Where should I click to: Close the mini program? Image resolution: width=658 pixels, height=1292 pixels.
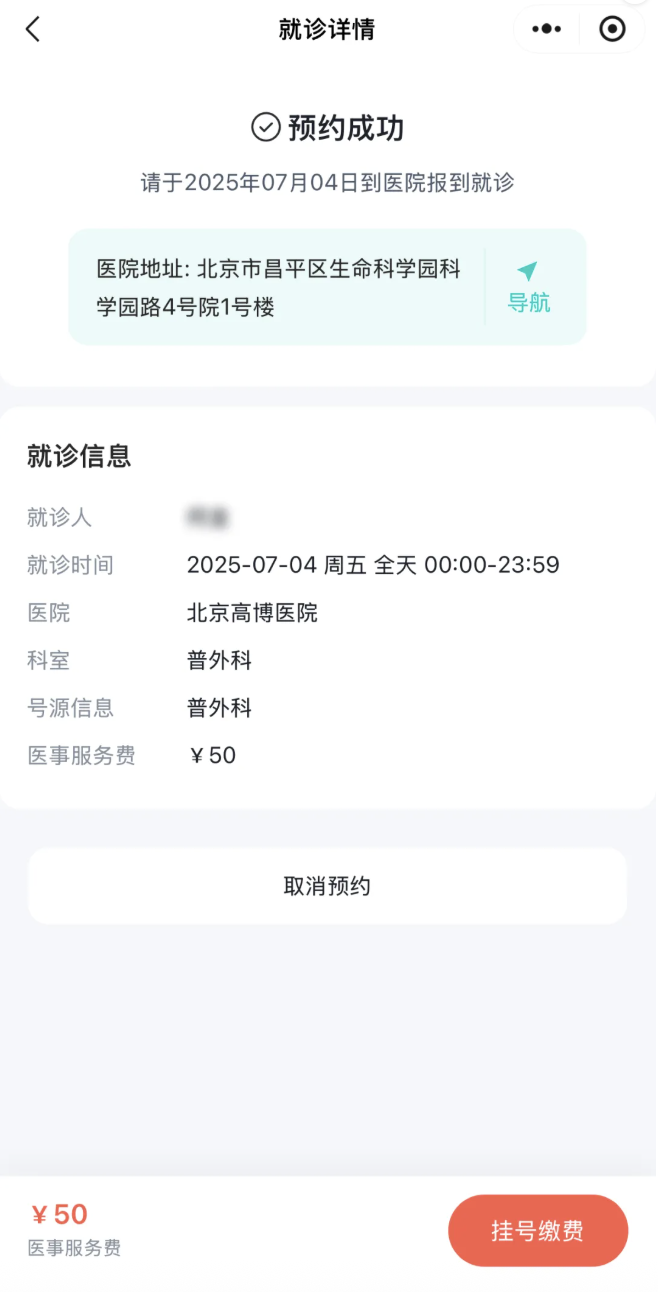612,30
